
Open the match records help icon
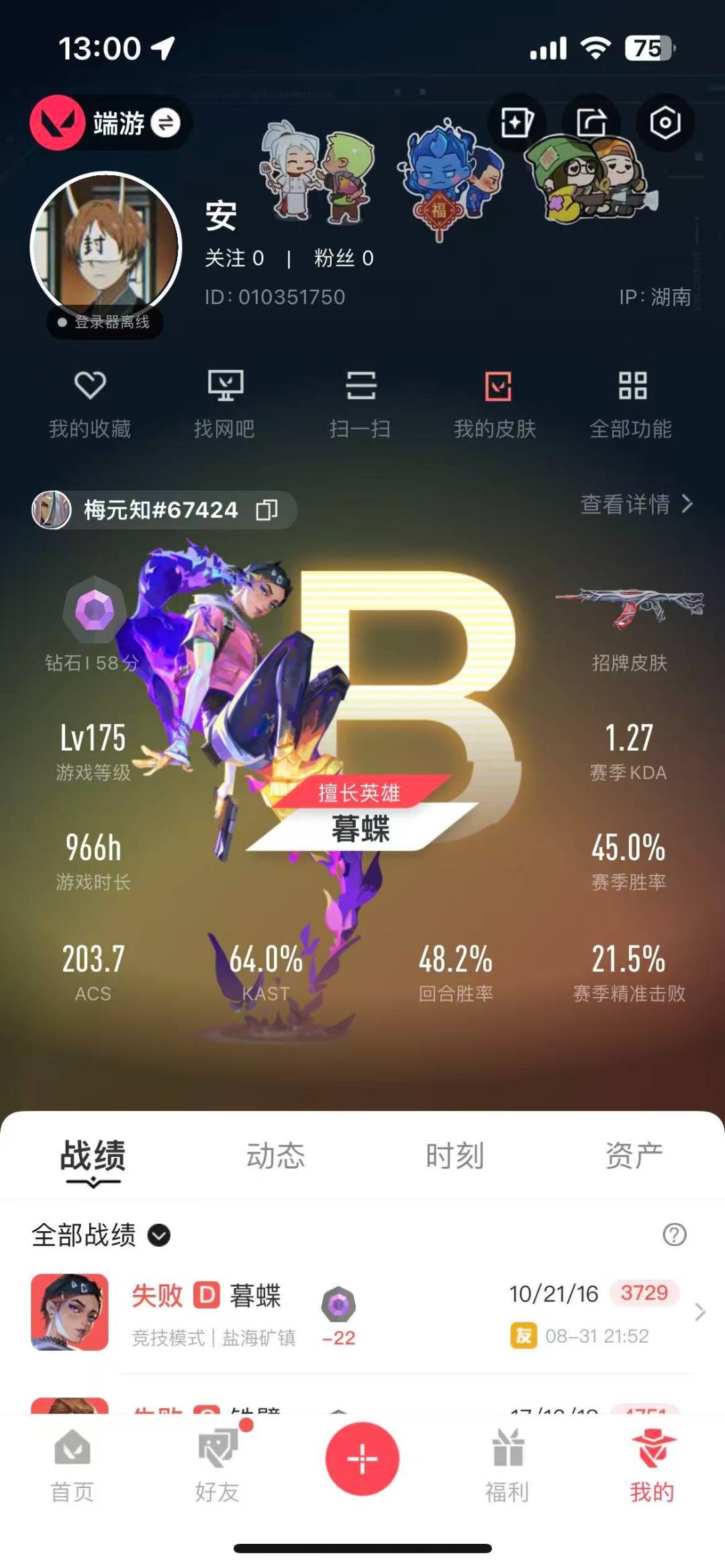tap(674, 1235)
